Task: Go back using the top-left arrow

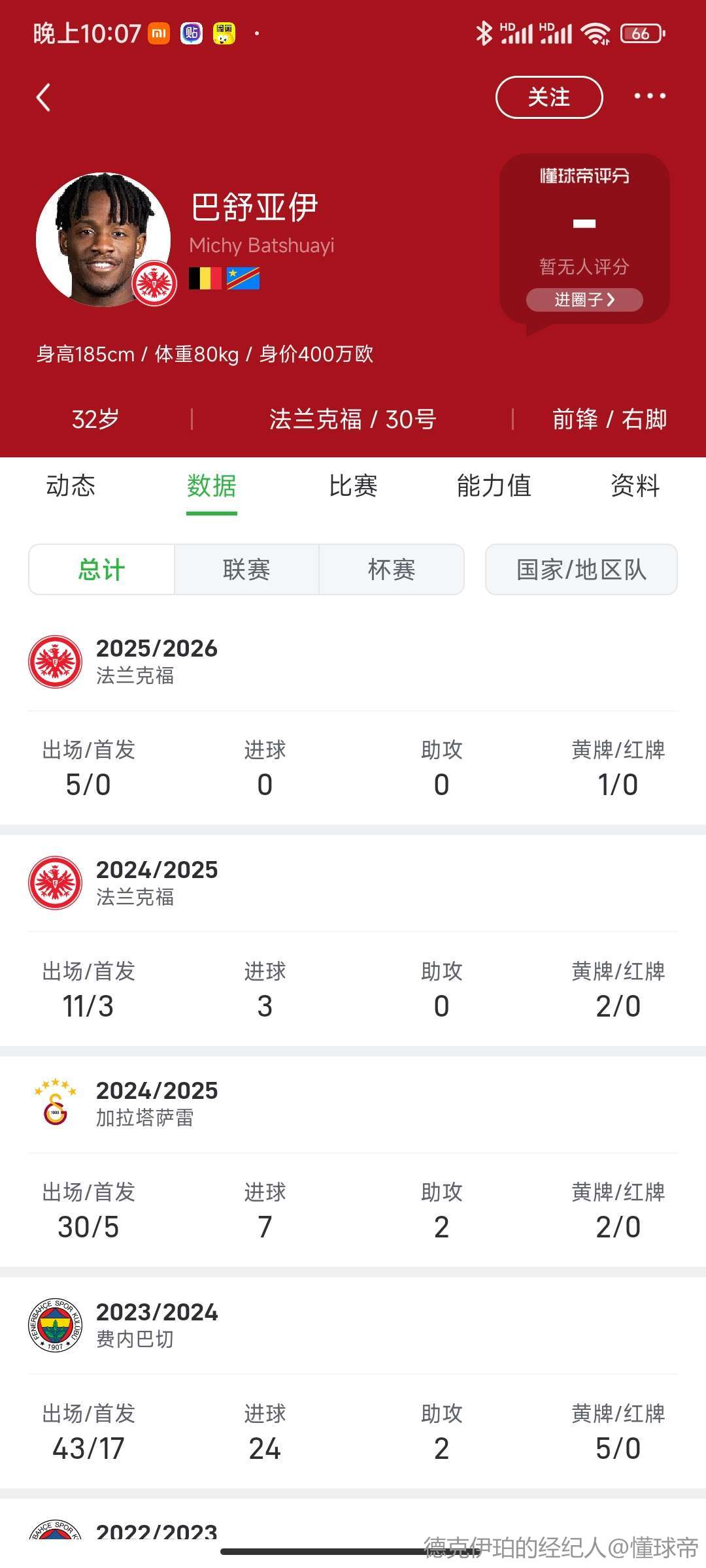Action: tap(44, 97)
